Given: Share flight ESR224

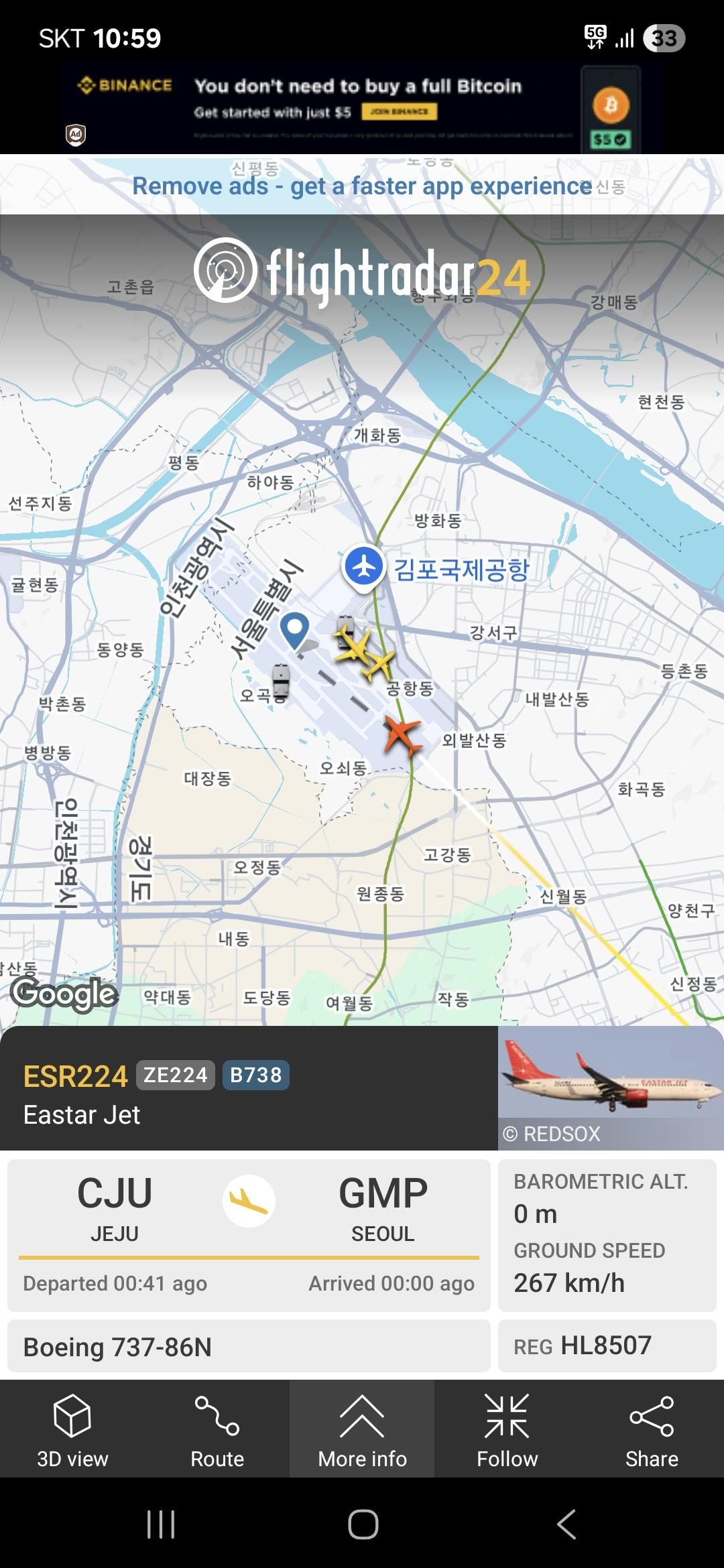Looking at the screenshot, I should point(652,1429).
